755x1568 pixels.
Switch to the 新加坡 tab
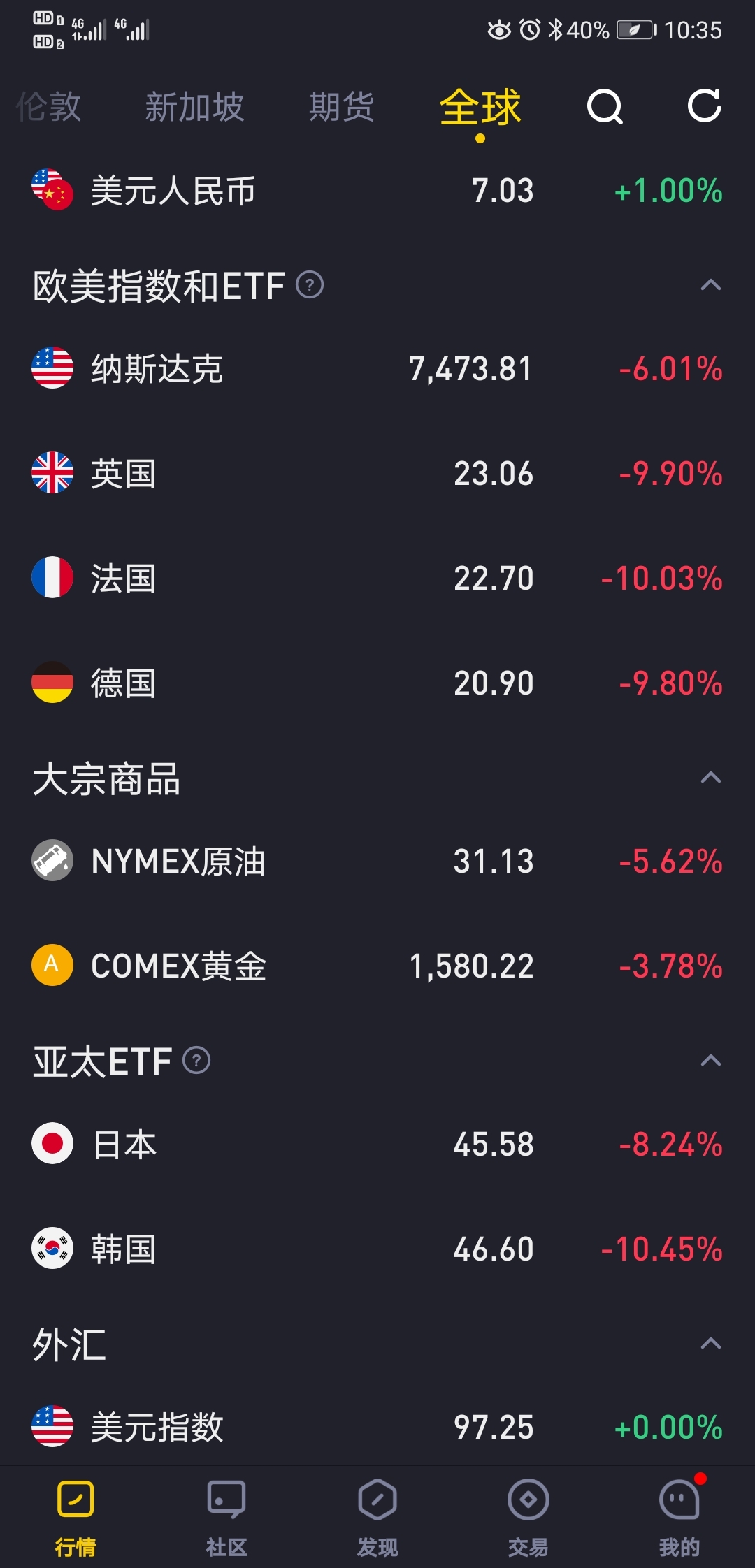tap(194, 107)
